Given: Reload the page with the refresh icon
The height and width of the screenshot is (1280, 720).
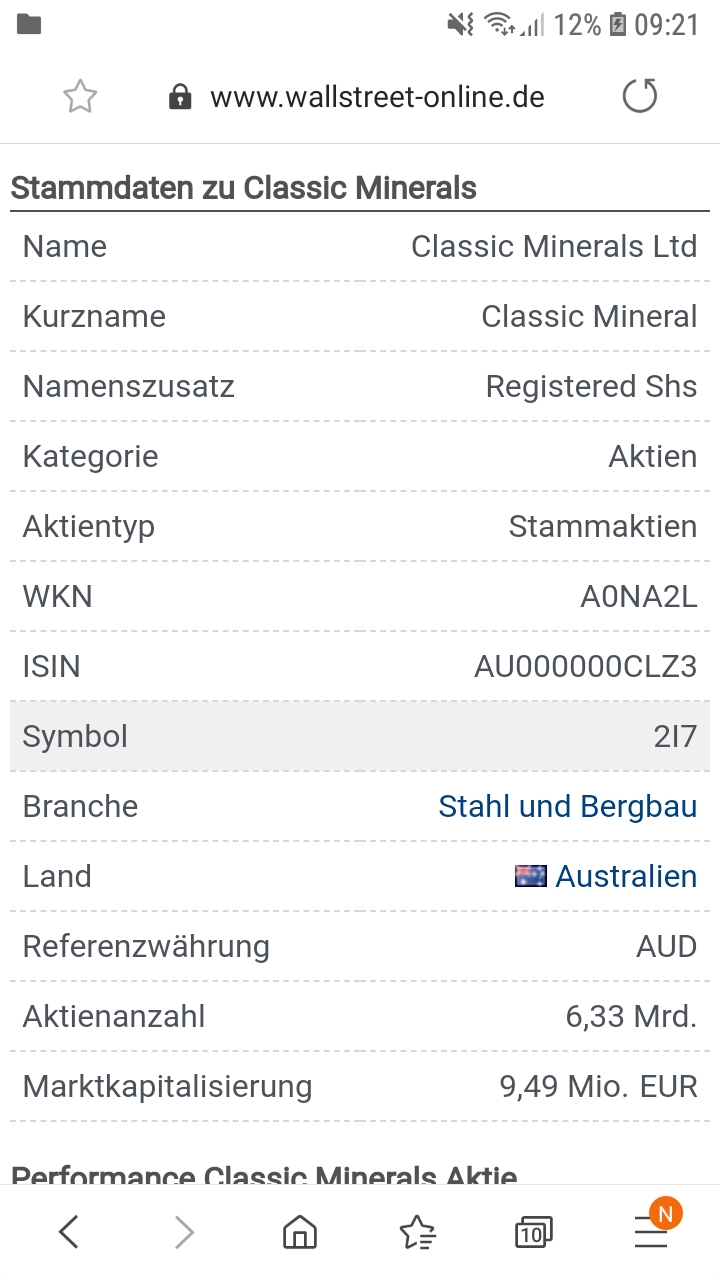Looking at the screenshot, I should 639,95.
